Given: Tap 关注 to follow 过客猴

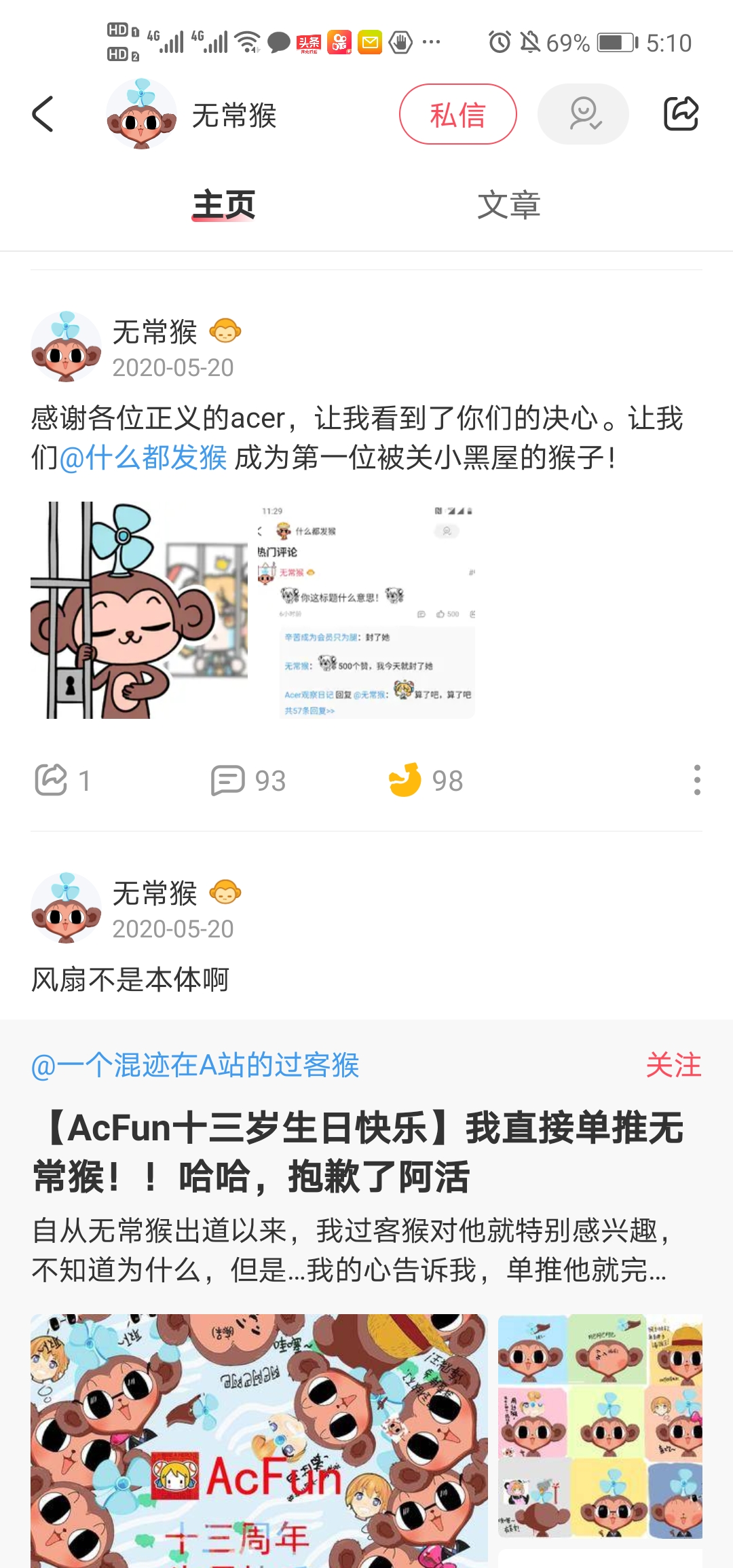Looking at the screenshot, I should (673, 1065).
